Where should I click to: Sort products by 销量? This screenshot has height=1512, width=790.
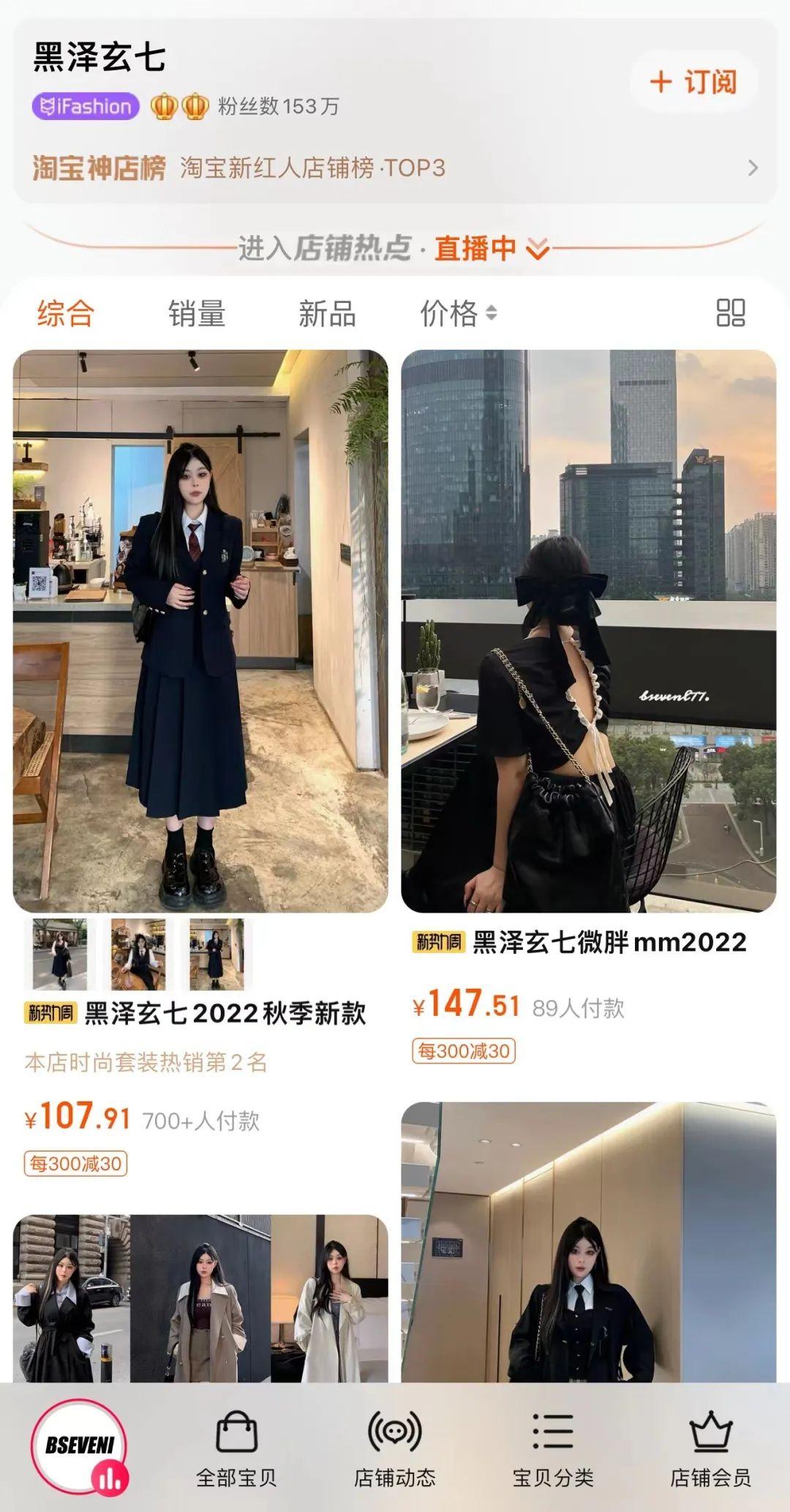(197, 314)
